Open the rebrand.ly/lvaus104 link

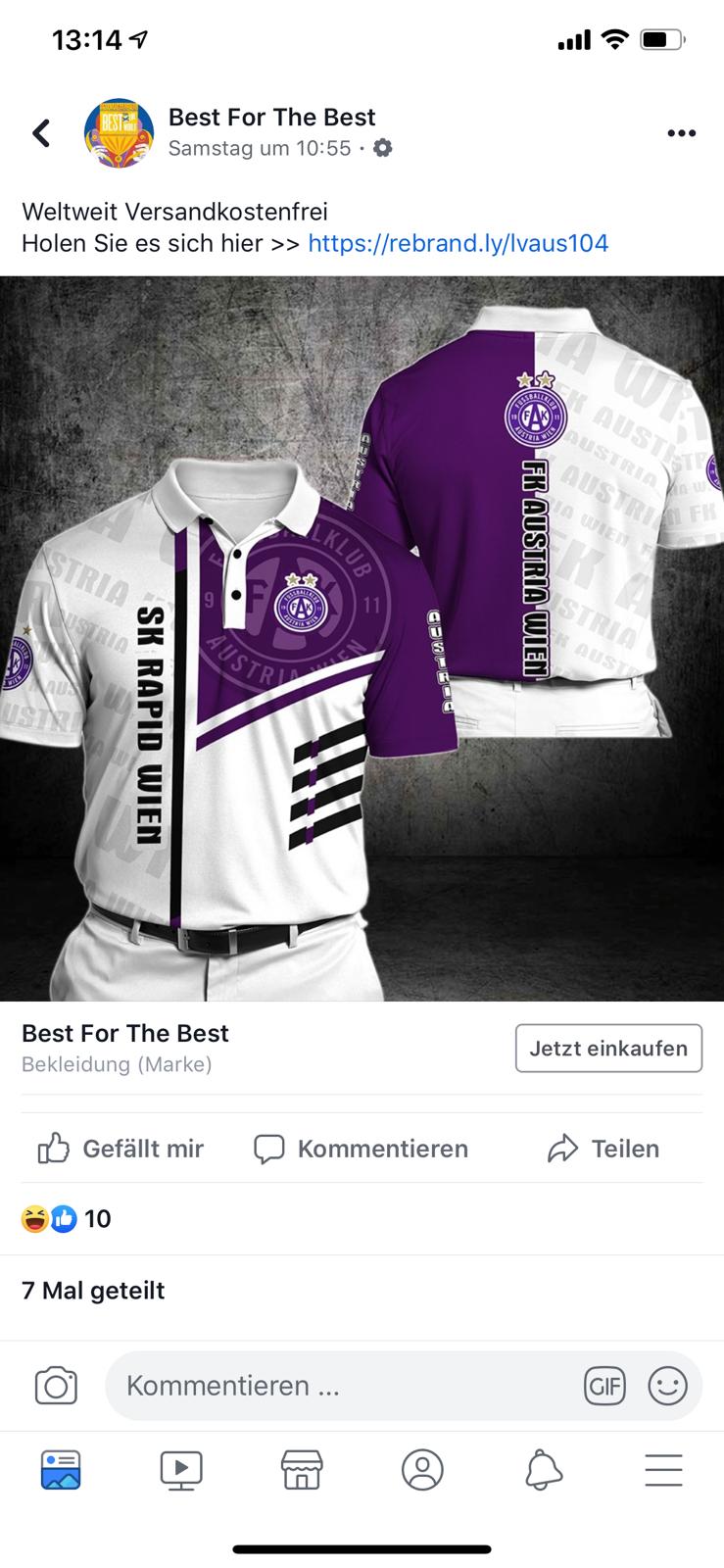[x=458, y=243]
